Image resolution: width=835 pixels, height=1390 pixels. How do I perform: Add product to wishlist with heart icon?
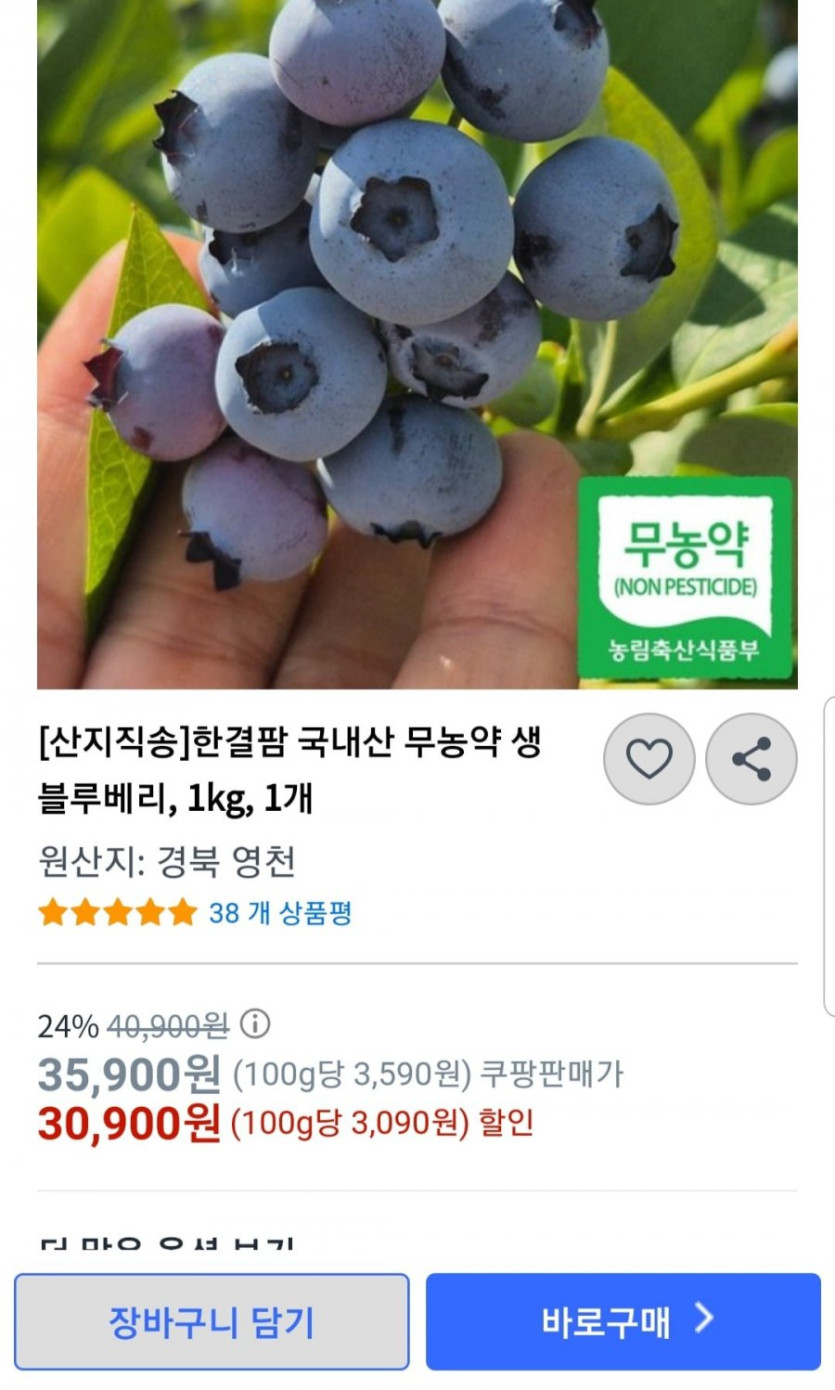tap(649, 759)
